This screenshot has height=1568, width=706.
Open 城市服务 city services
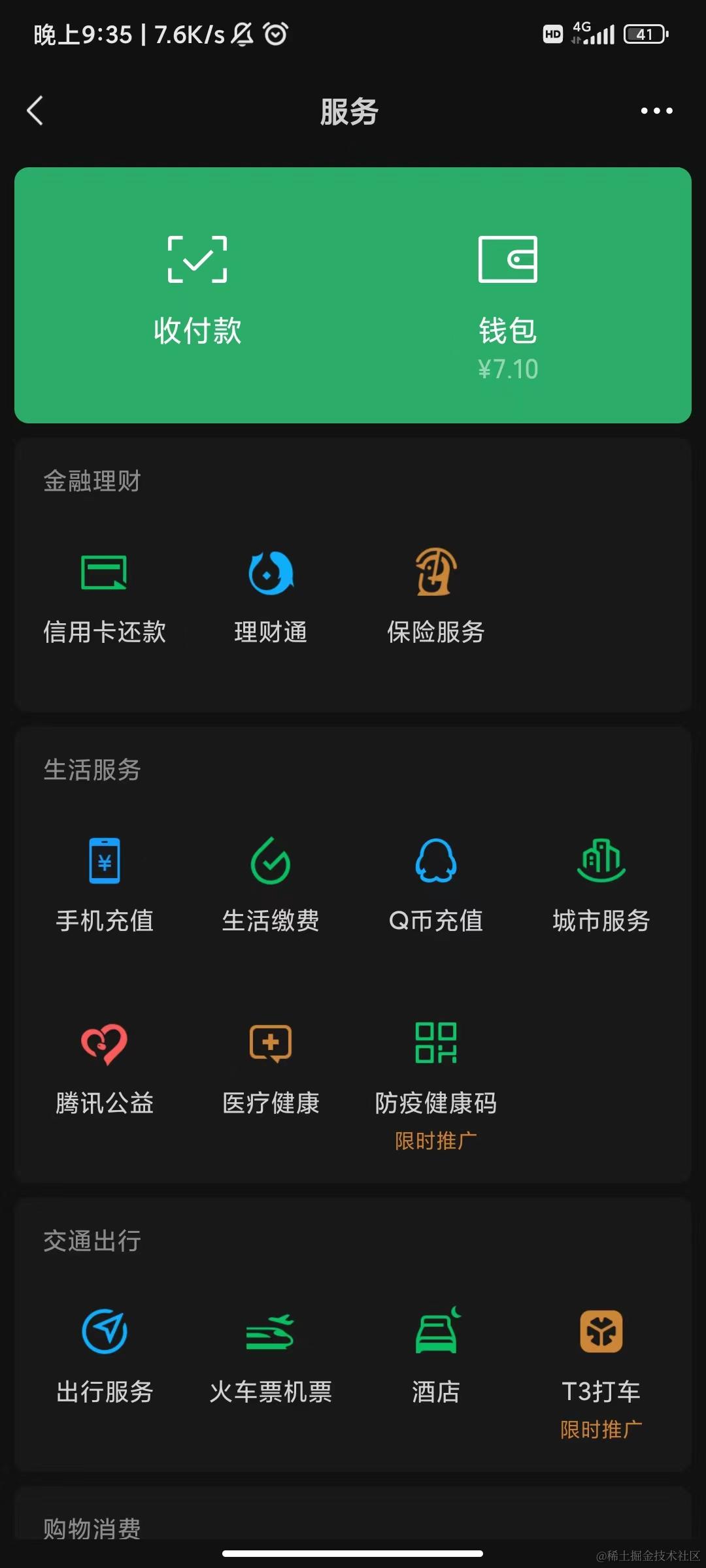pyautogui.click(x=601, y=884)
